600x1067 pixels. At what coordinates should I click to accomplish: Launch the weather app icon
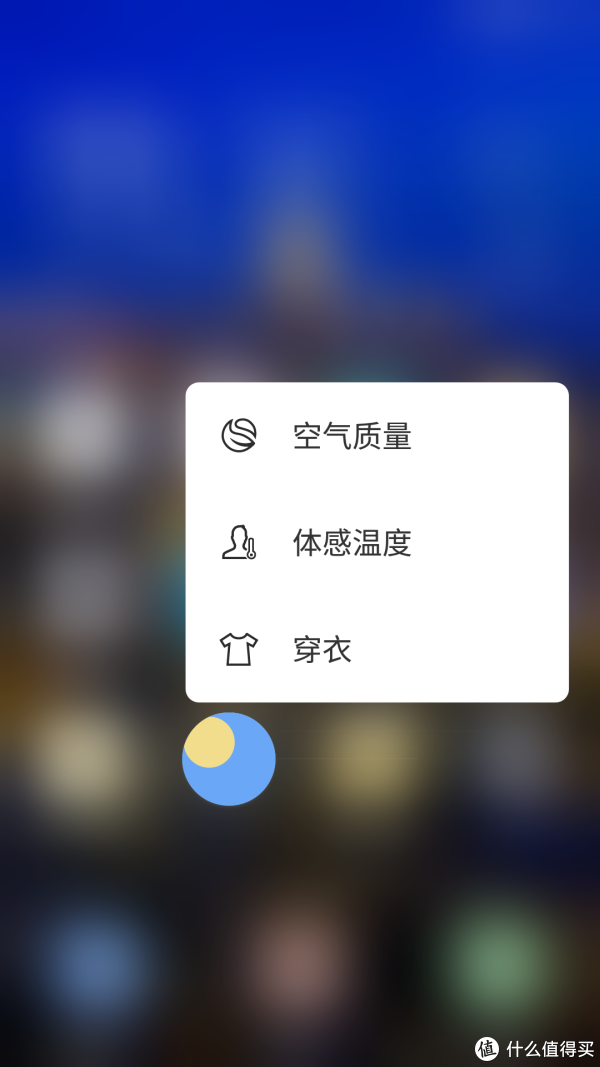(229, 759)
